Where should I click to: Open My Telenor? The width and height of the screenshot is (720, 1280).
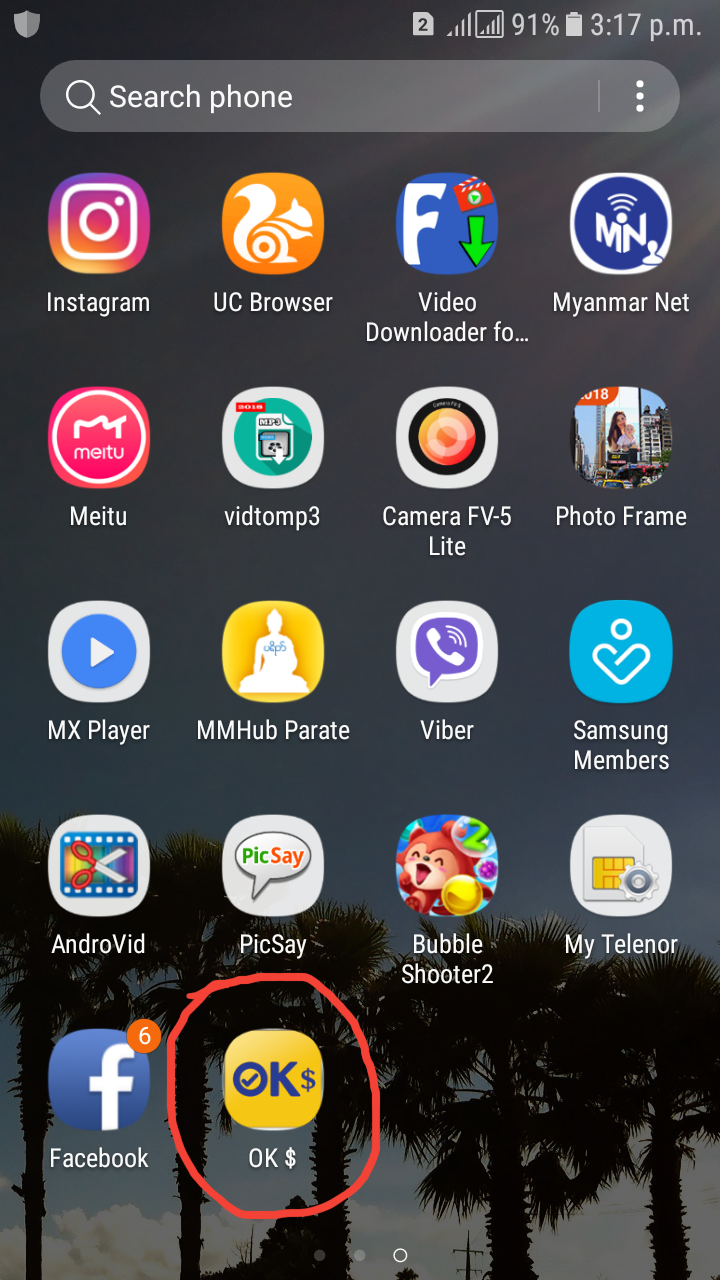[x=621, y=866]
